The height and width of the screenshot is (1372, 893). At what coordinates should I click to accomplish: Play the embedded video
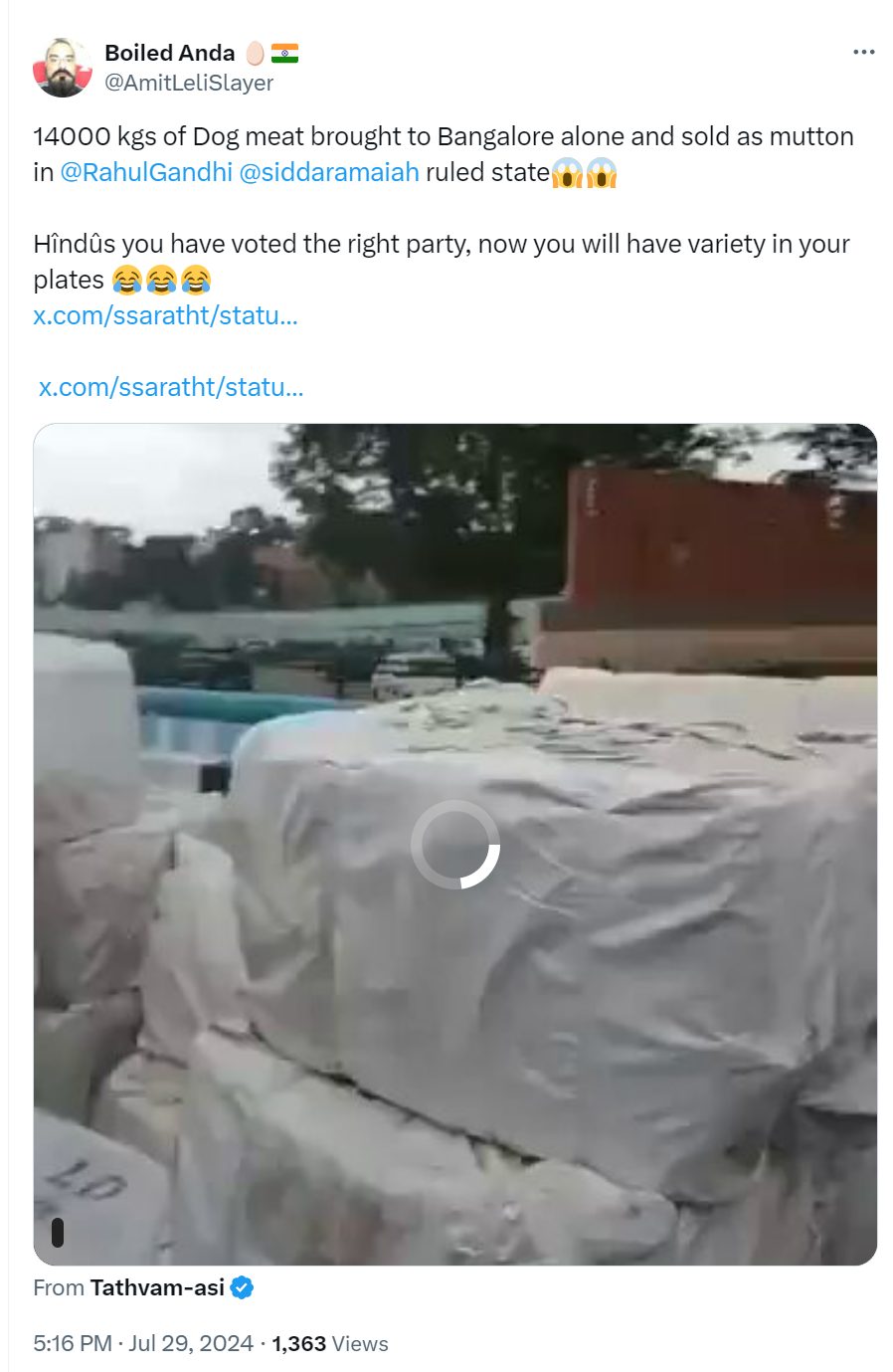click(455, 845)
